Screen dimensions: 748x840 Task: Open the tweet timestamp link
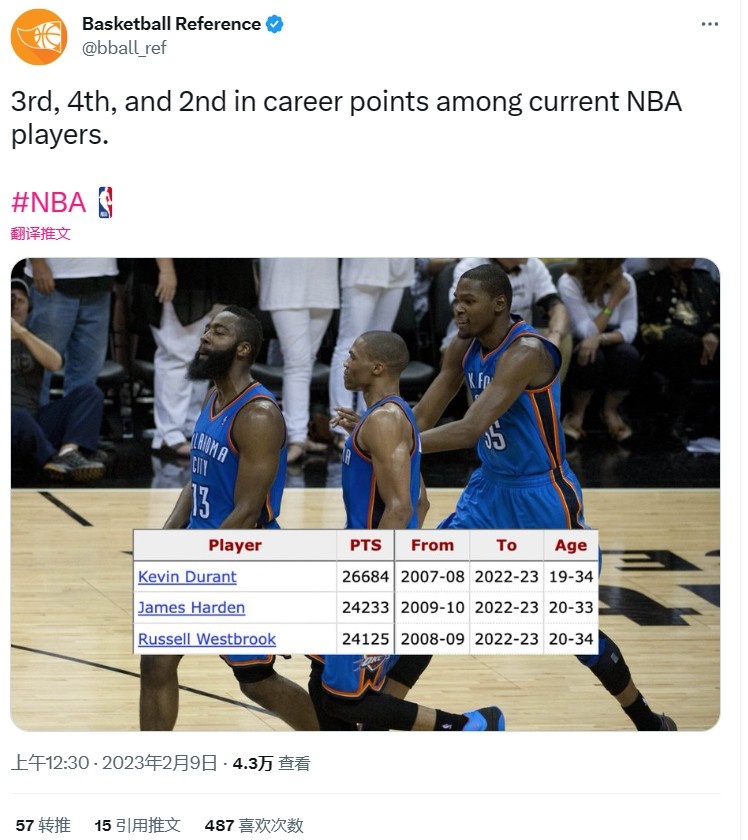[114, 763]
